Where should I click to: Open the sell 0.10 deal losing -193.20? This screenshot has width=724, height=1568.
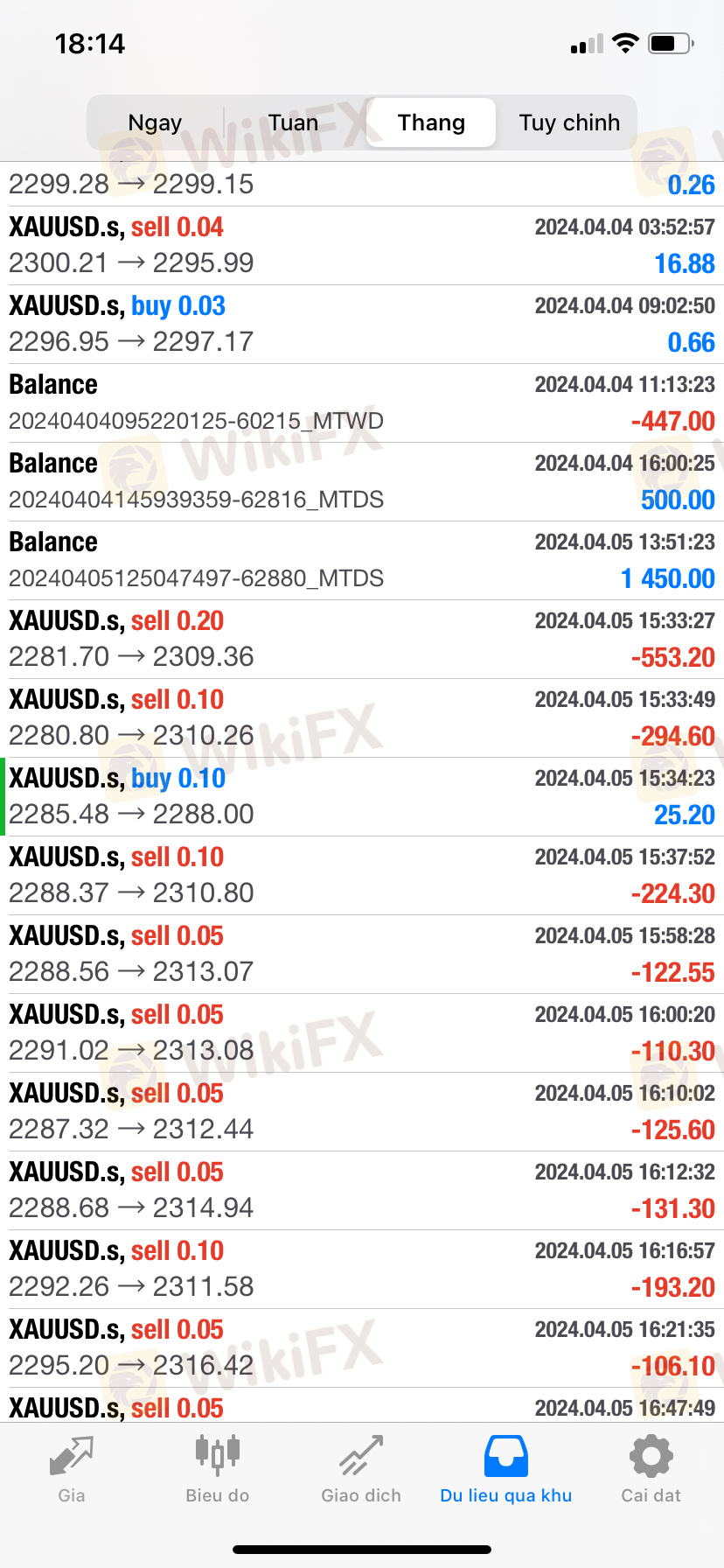(x=362, y=1270)
